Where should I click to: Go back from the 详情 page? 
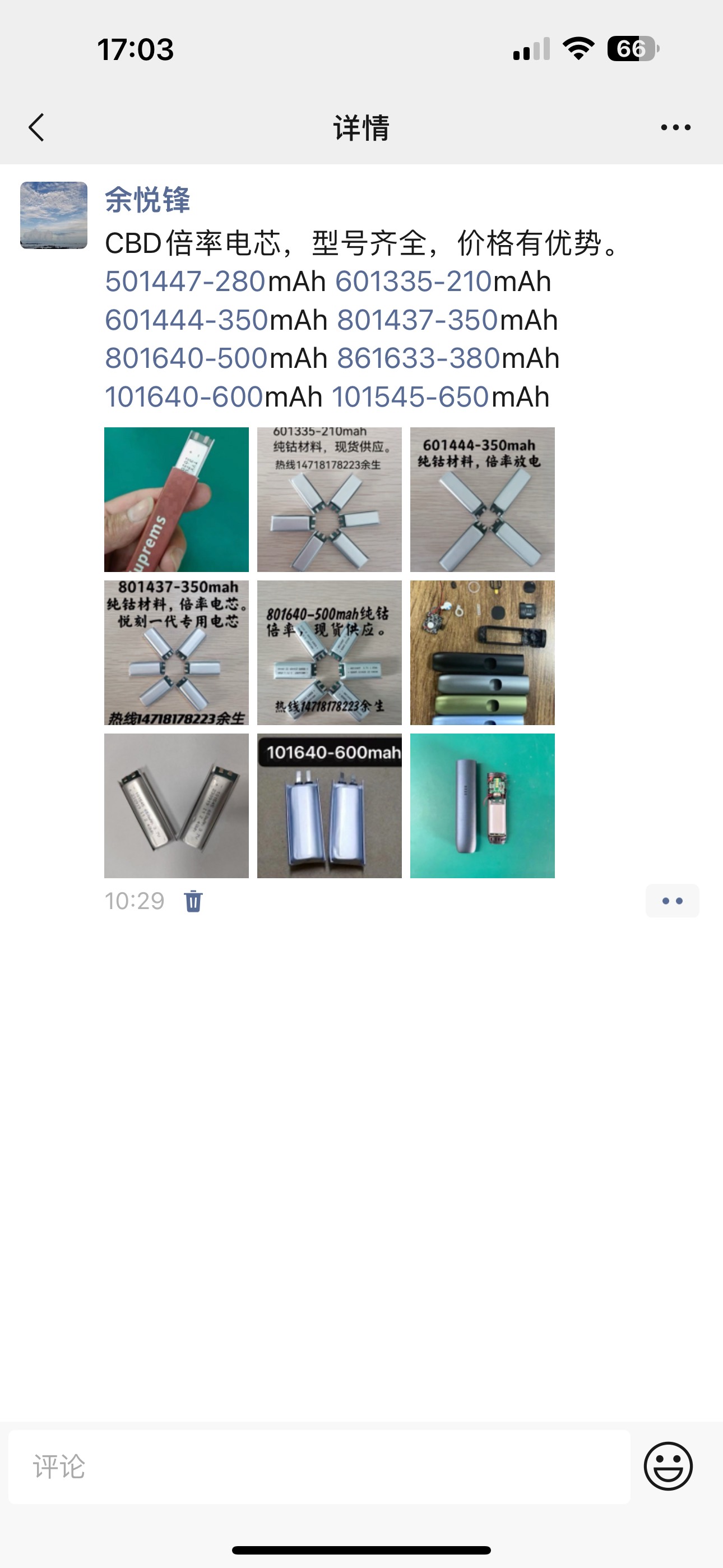(36, 127)
